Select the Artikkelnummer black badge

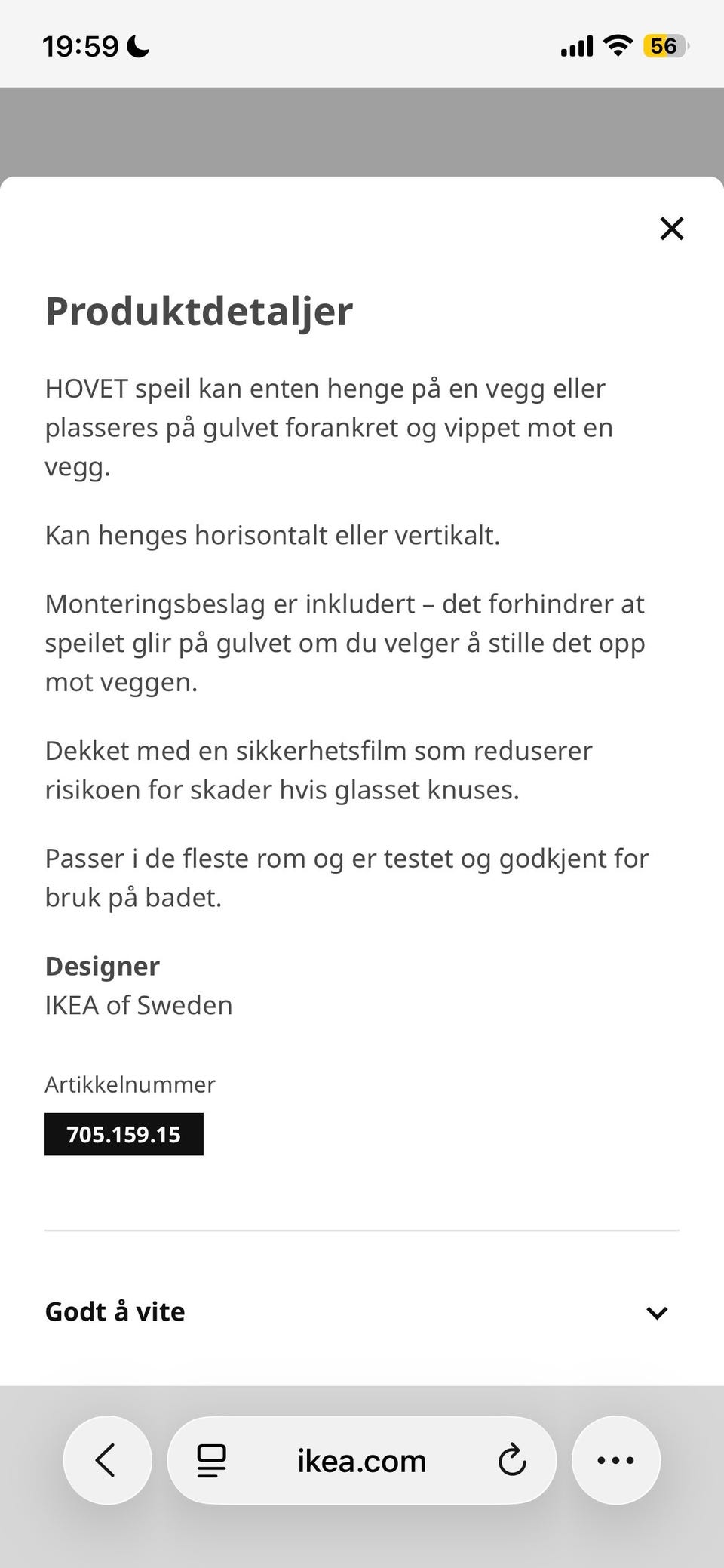pos(124,1133)
